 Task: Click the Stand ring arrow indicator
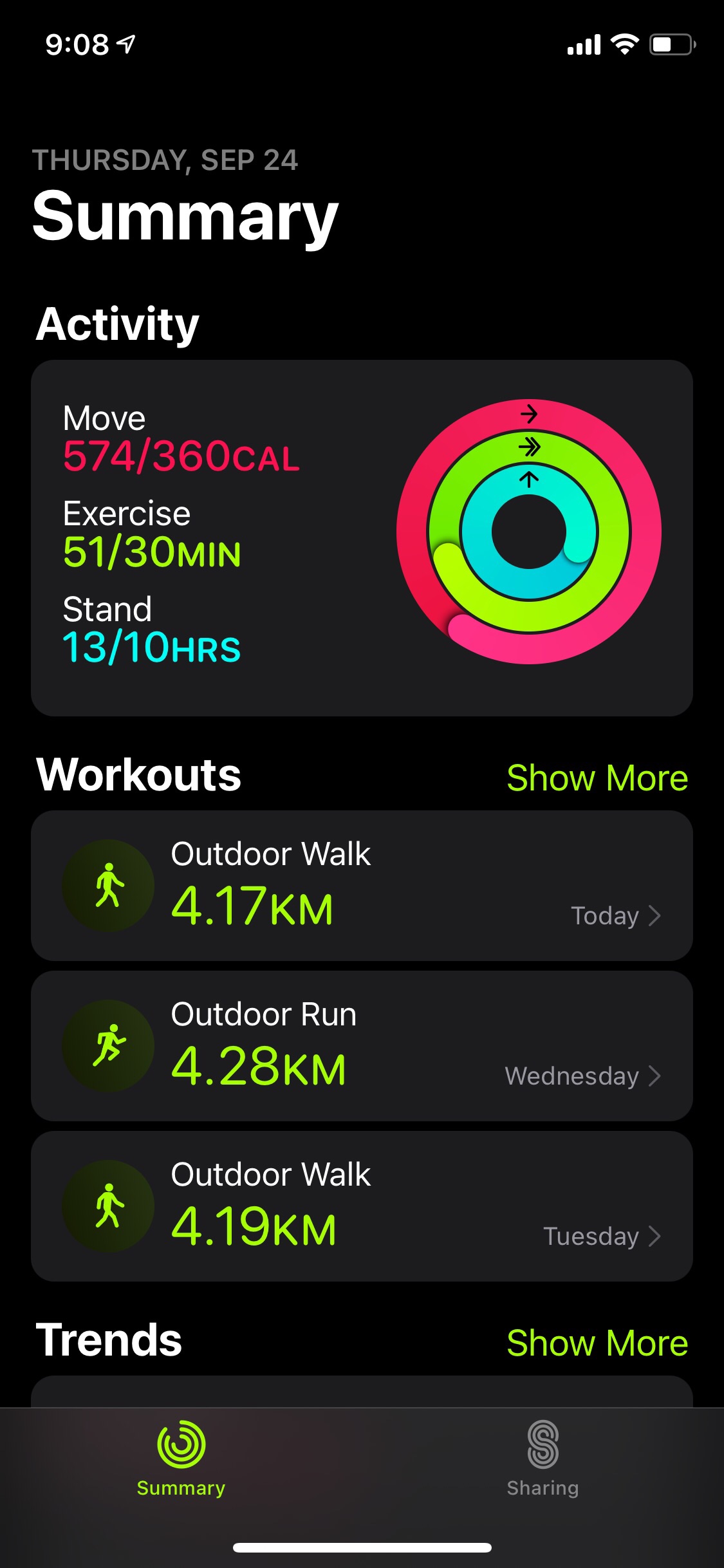530,478
